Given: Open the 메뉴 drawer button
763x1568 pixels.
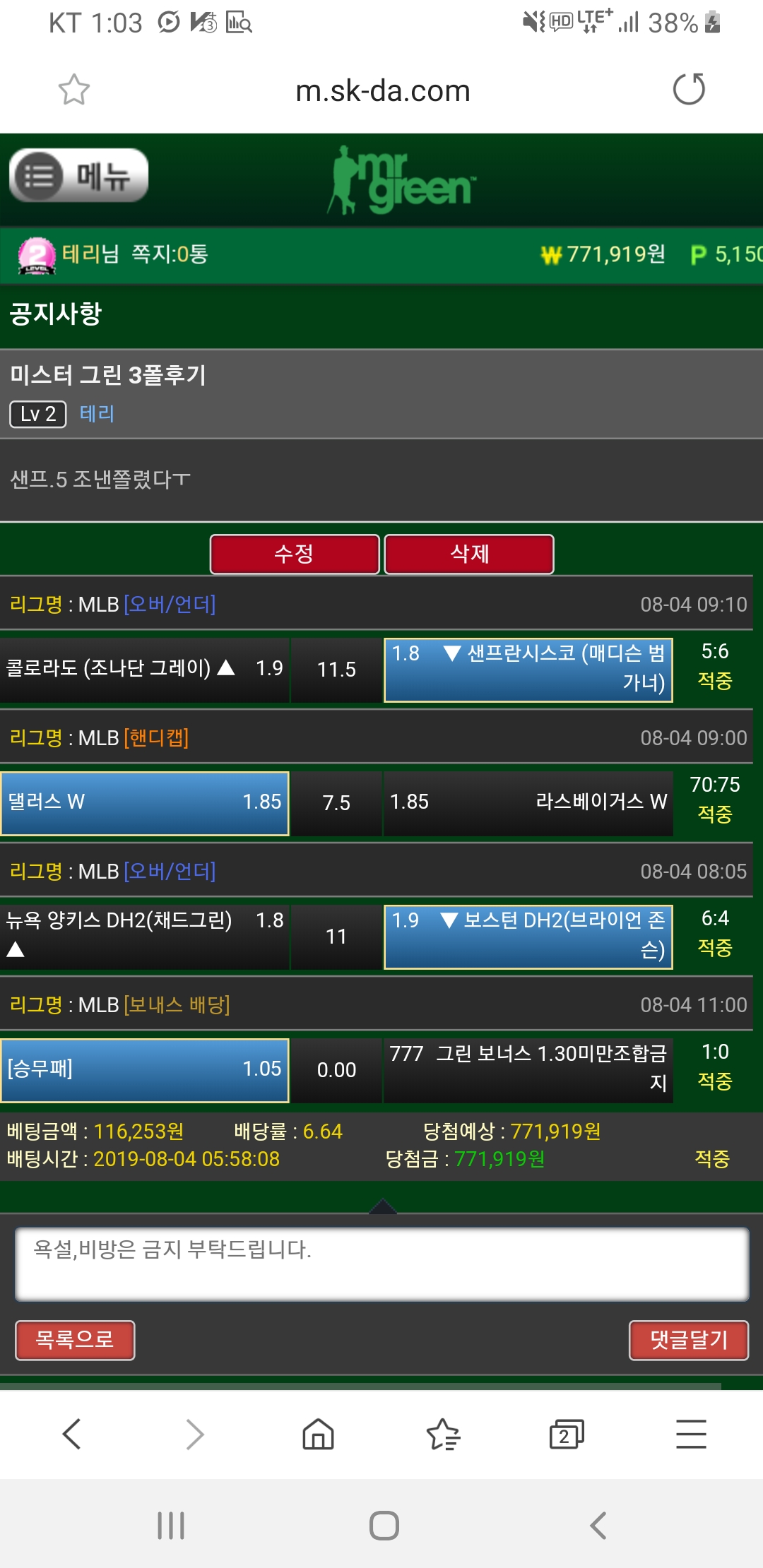Looking at the screenshot, I should [x=78, y=175].
